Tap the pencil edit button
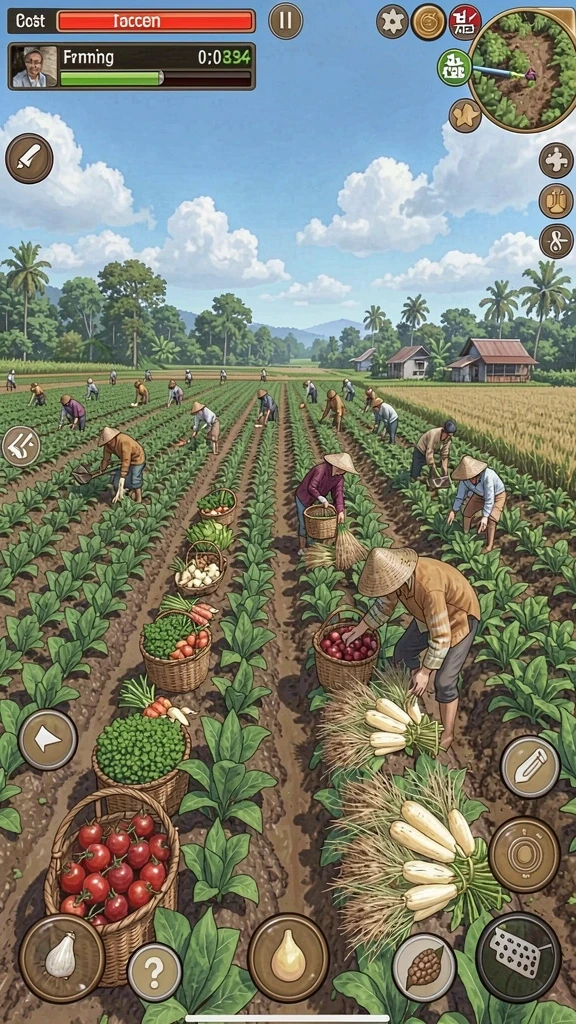The width and height of the screenshot is (576, 1024). [x=530, y=767]
